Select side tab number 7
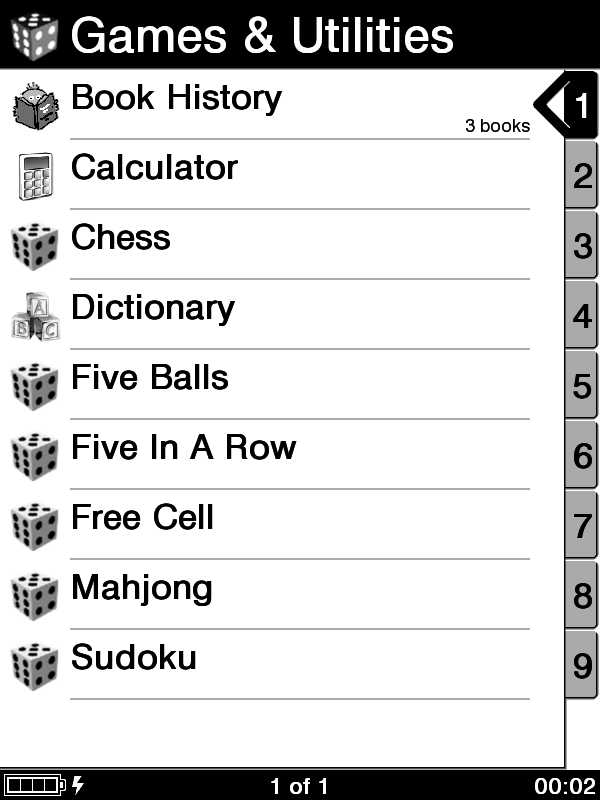Screen dimensions: 600x800 pyautogui.click(x=583, y=525)
